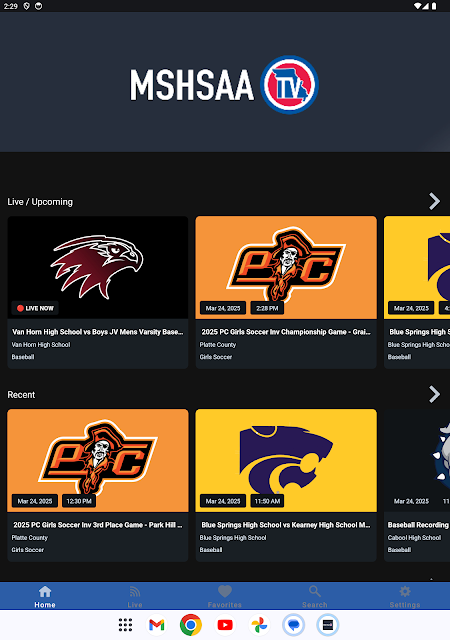Open Google Photos from the taskbar
The height and width of the screenshot is (640, 450).
point(259,624)
